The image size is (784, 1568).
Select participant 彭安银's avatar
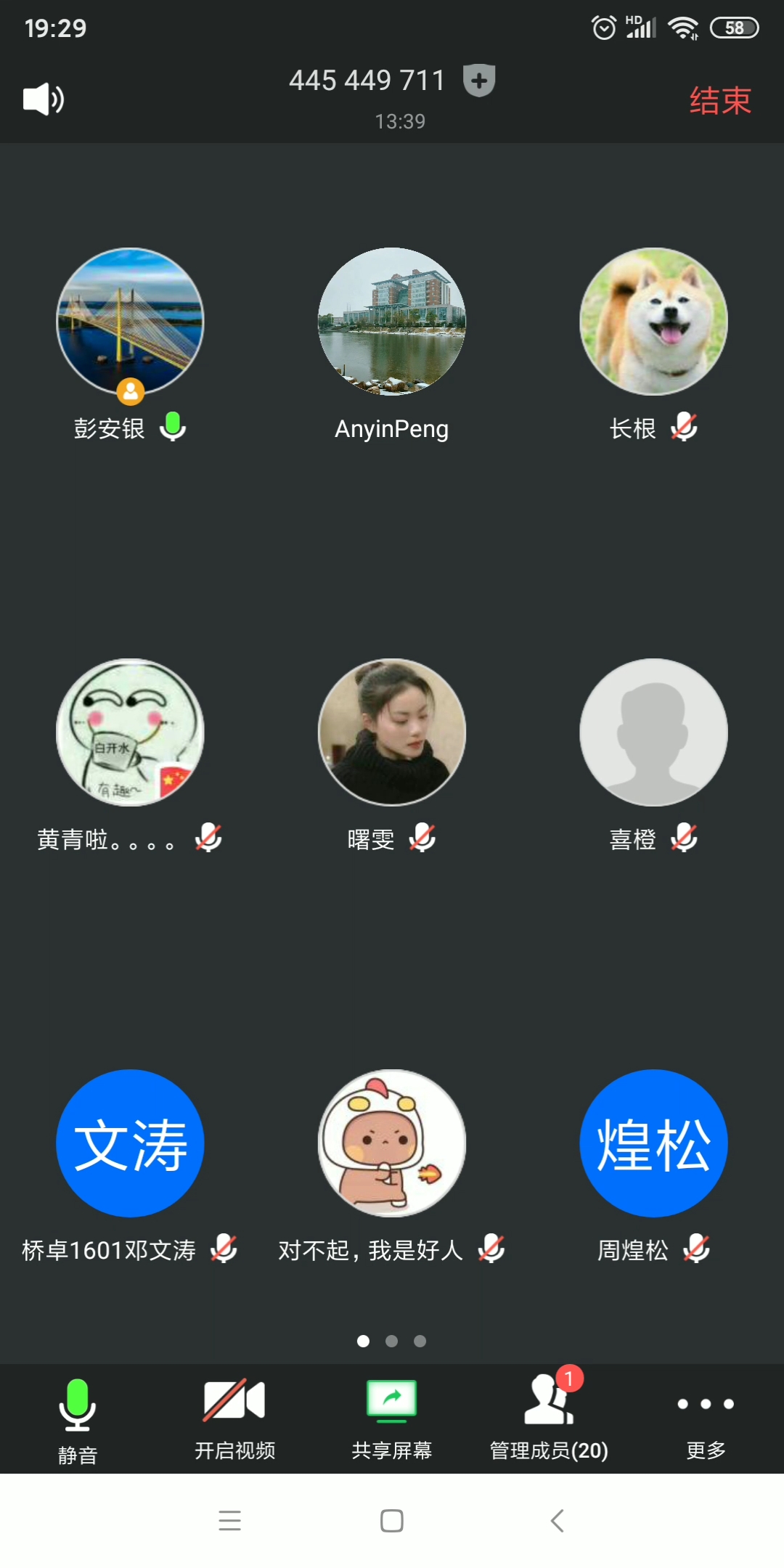point(131,322)
